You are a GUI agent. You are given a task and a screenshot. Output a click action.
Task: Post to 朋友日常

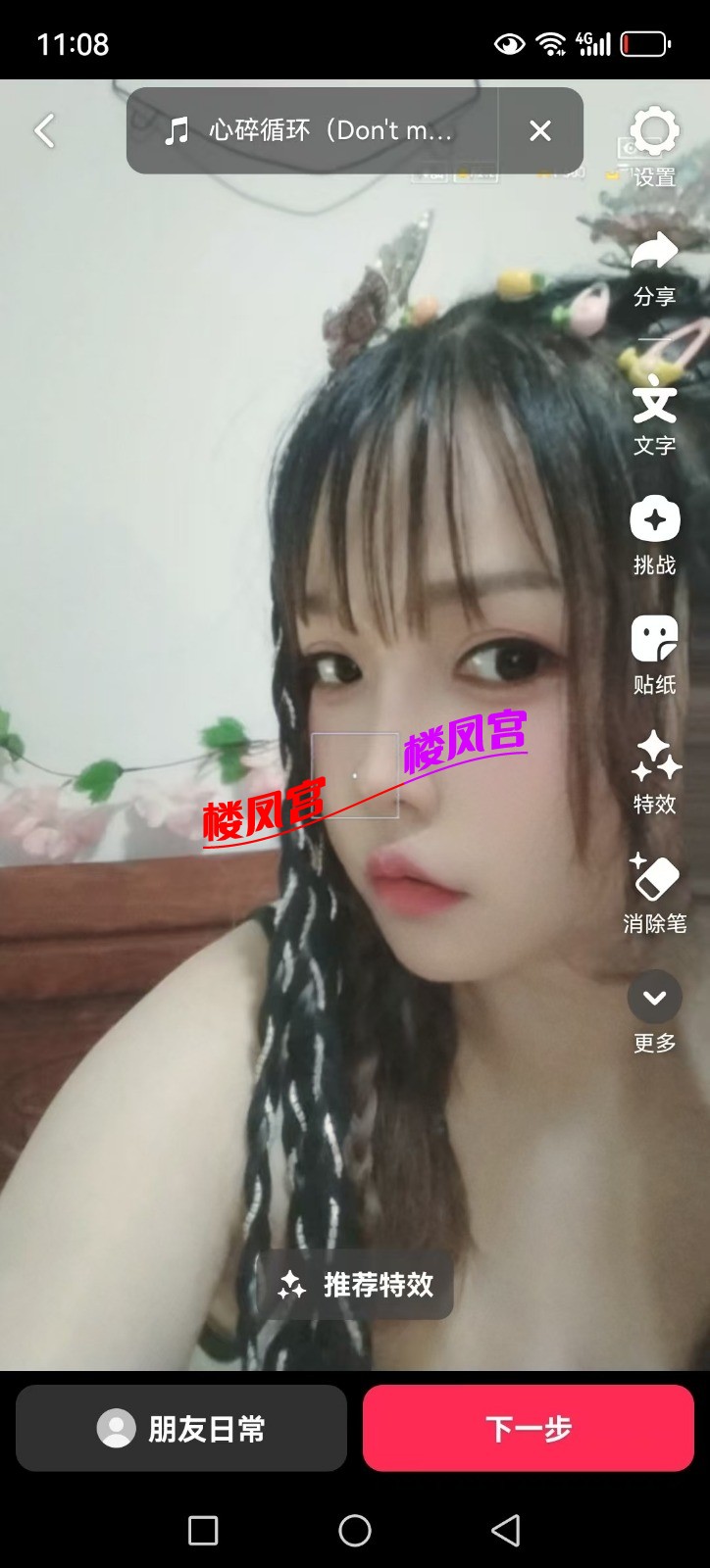point(181,1429)
